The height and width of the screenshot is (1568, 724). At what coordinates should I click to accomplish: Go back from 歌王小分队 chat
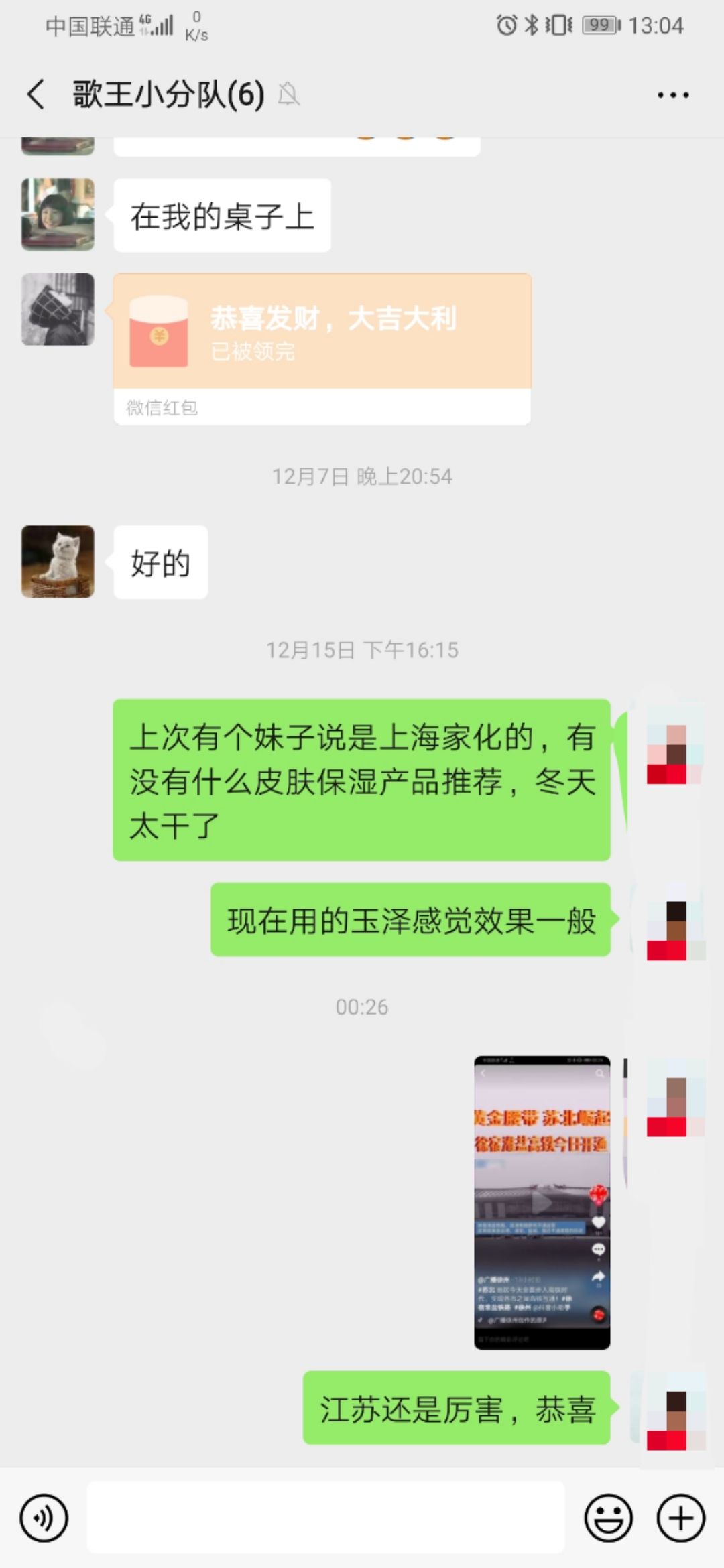tap(36, 94)
